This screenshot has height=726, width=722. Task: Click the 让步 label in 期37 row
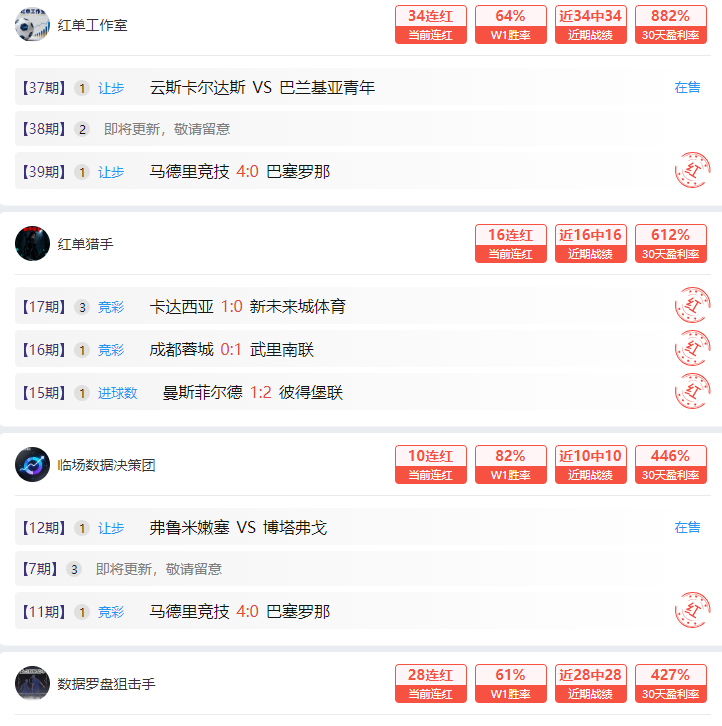(x=111, y=88)
